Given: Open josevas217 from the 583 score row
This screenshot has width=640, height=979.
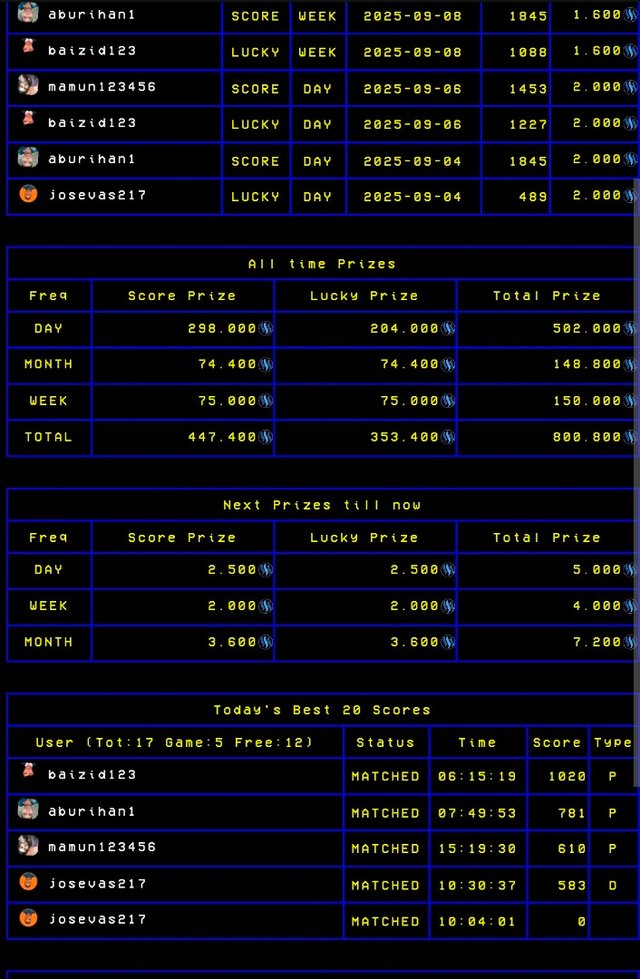Looking at the screenshot, I should [97, 884].
